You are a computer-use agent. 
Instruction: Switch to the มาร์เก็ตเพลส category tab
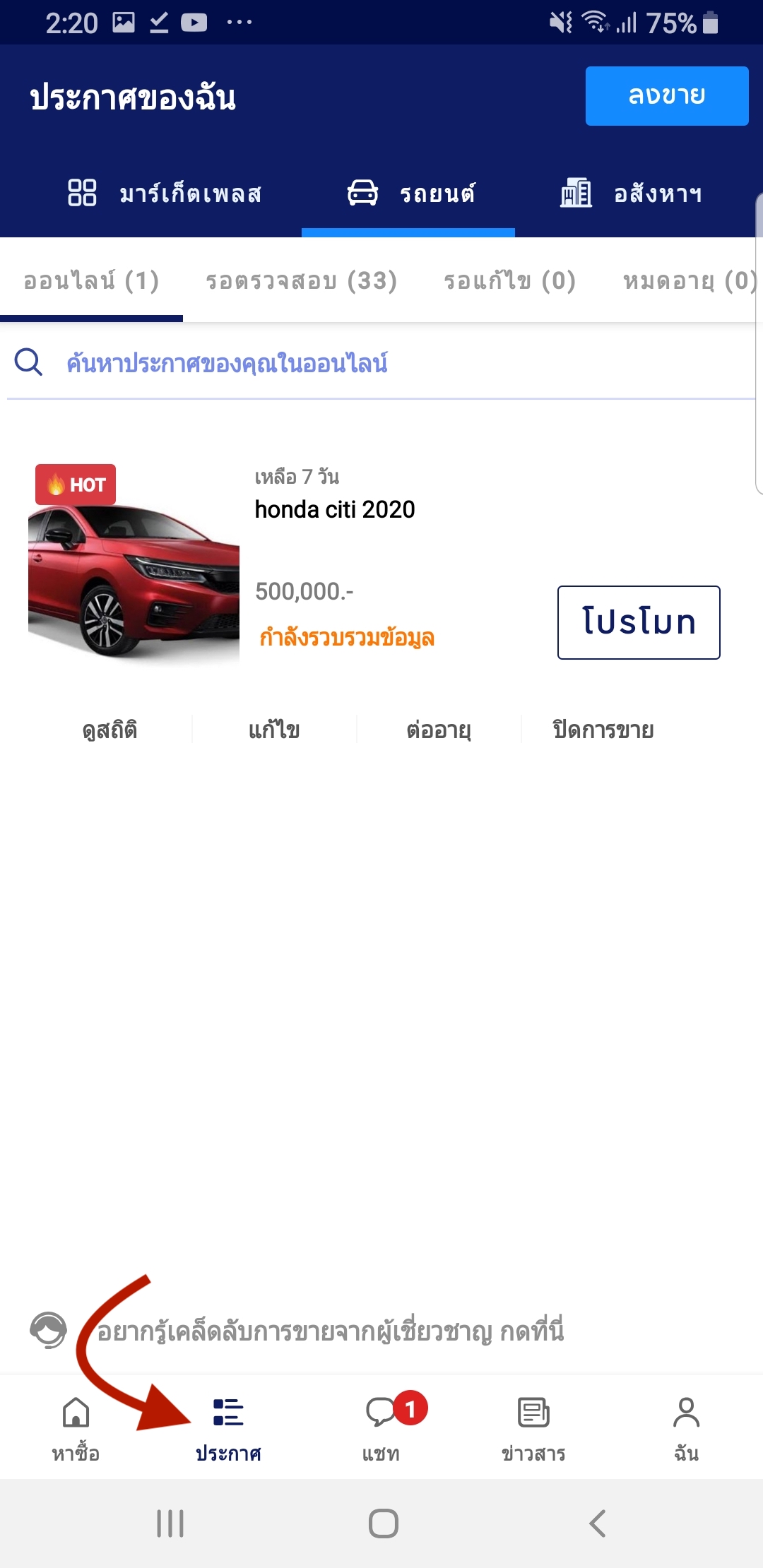(165, 193)
